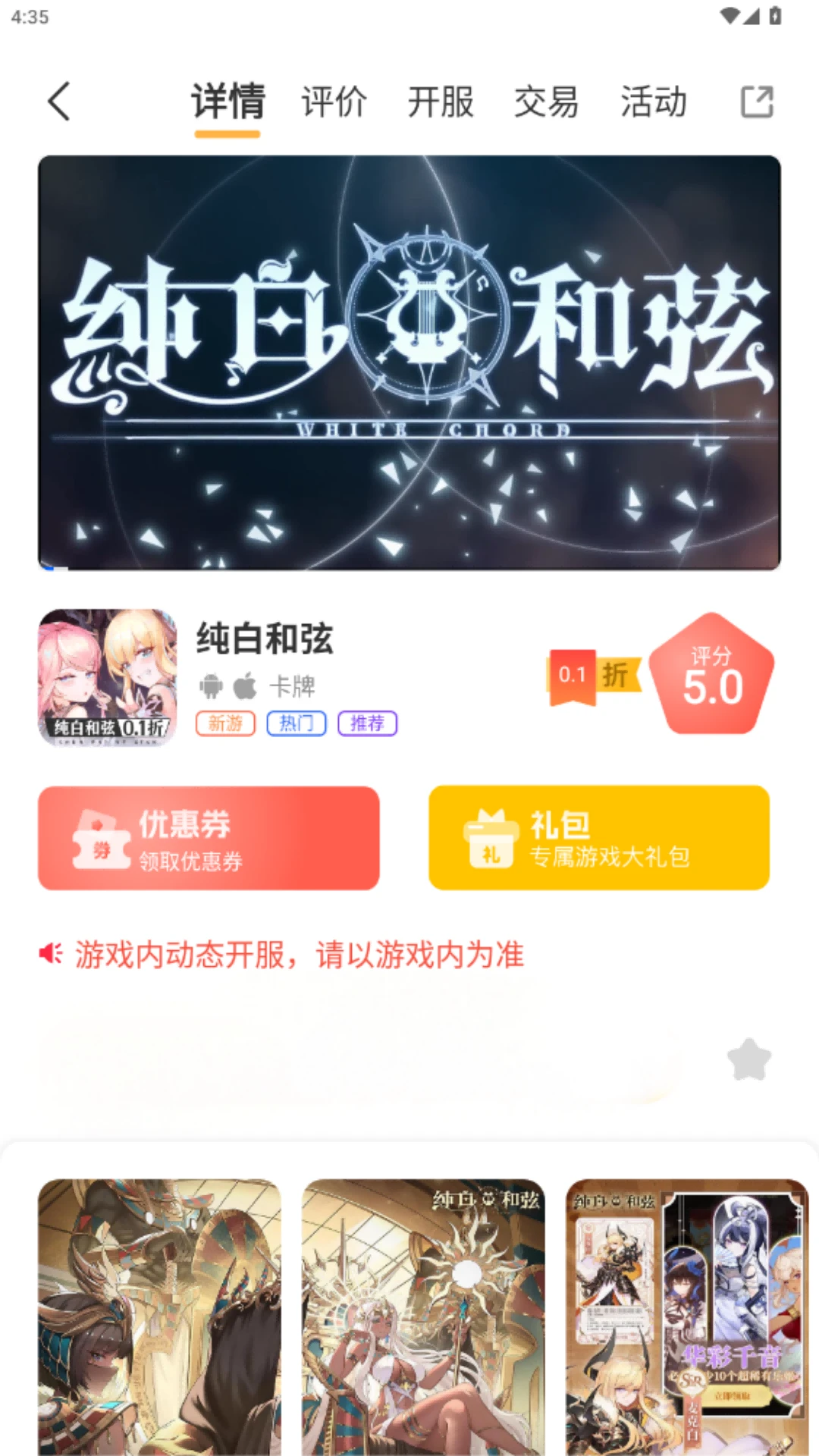The height and width of the screenshot is (1456, 819).
Task: Open the 礼包 game gift packs
Action: point(599,838)
